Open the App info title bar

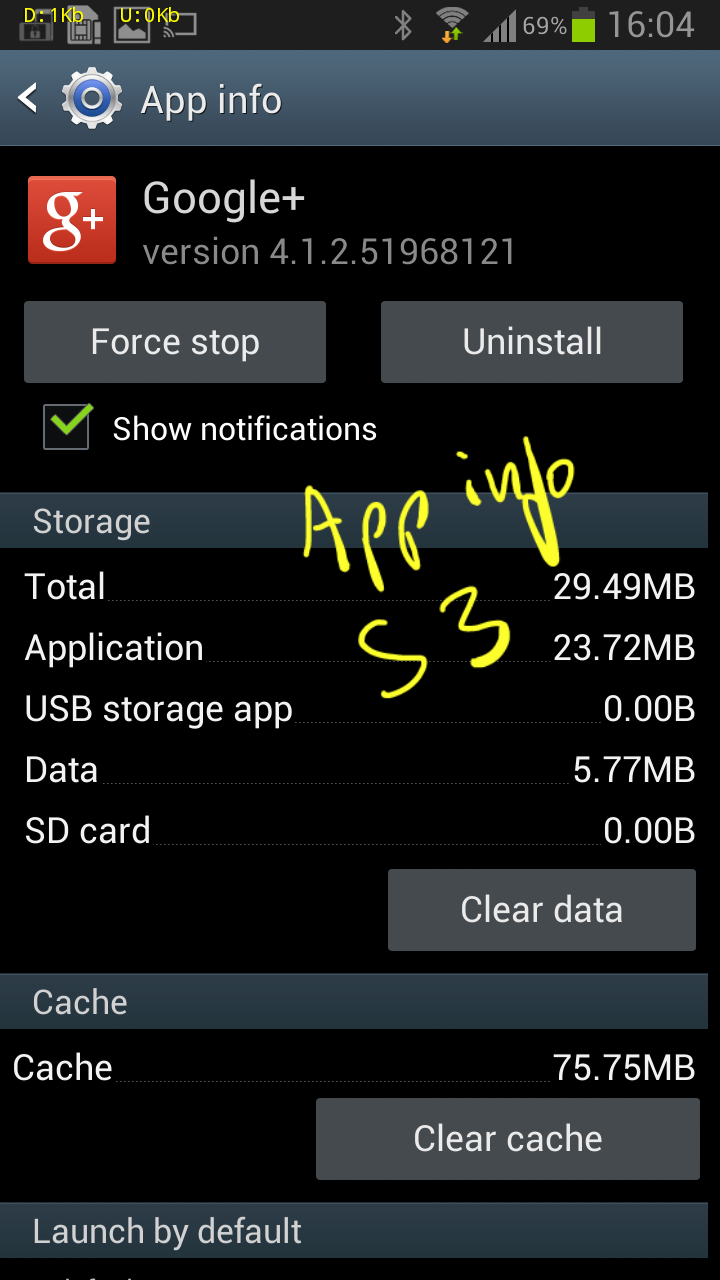(210, 99)
